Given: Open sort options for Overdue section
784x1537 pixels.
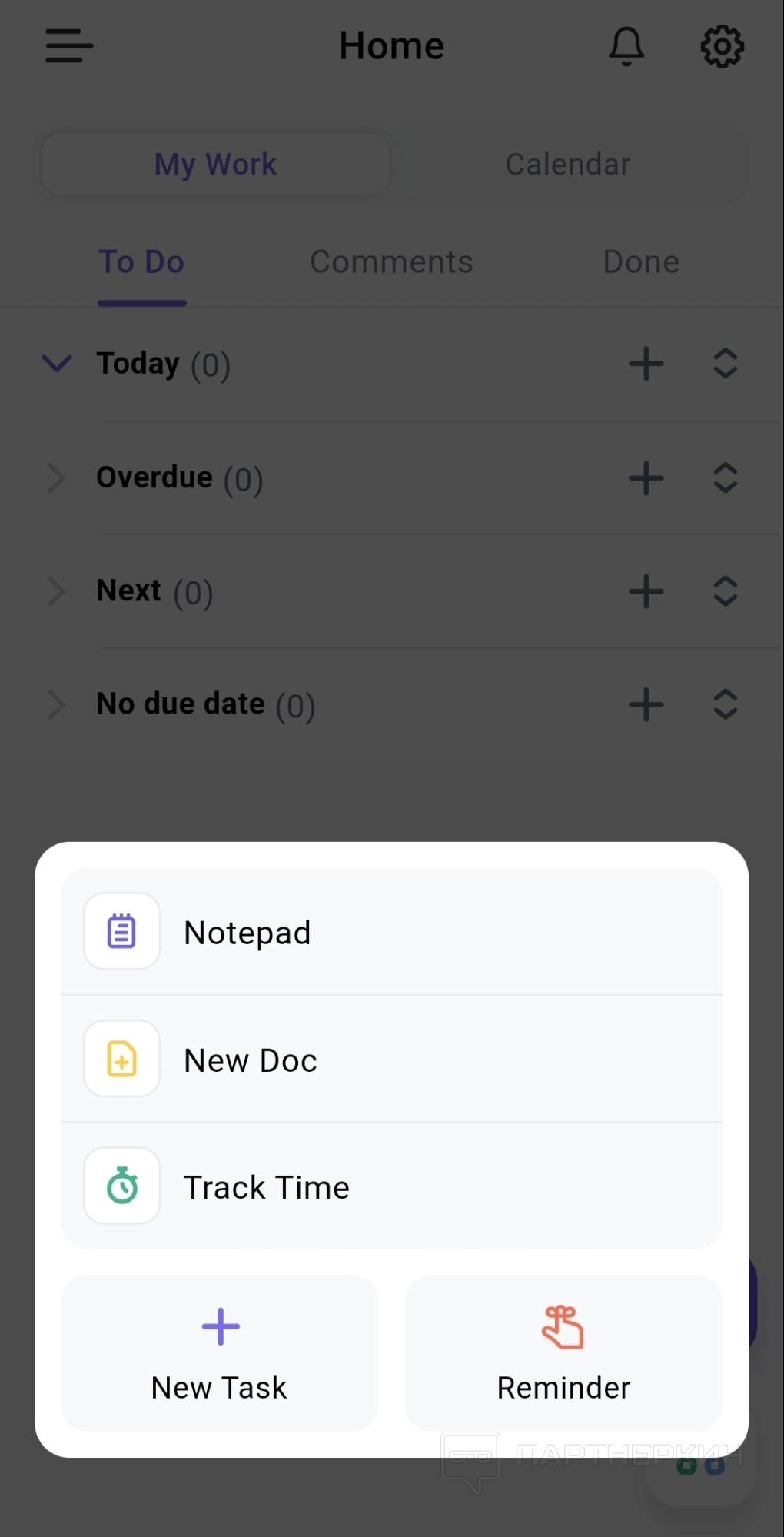Looking at the screenshot, I should [x=725, y=477].
